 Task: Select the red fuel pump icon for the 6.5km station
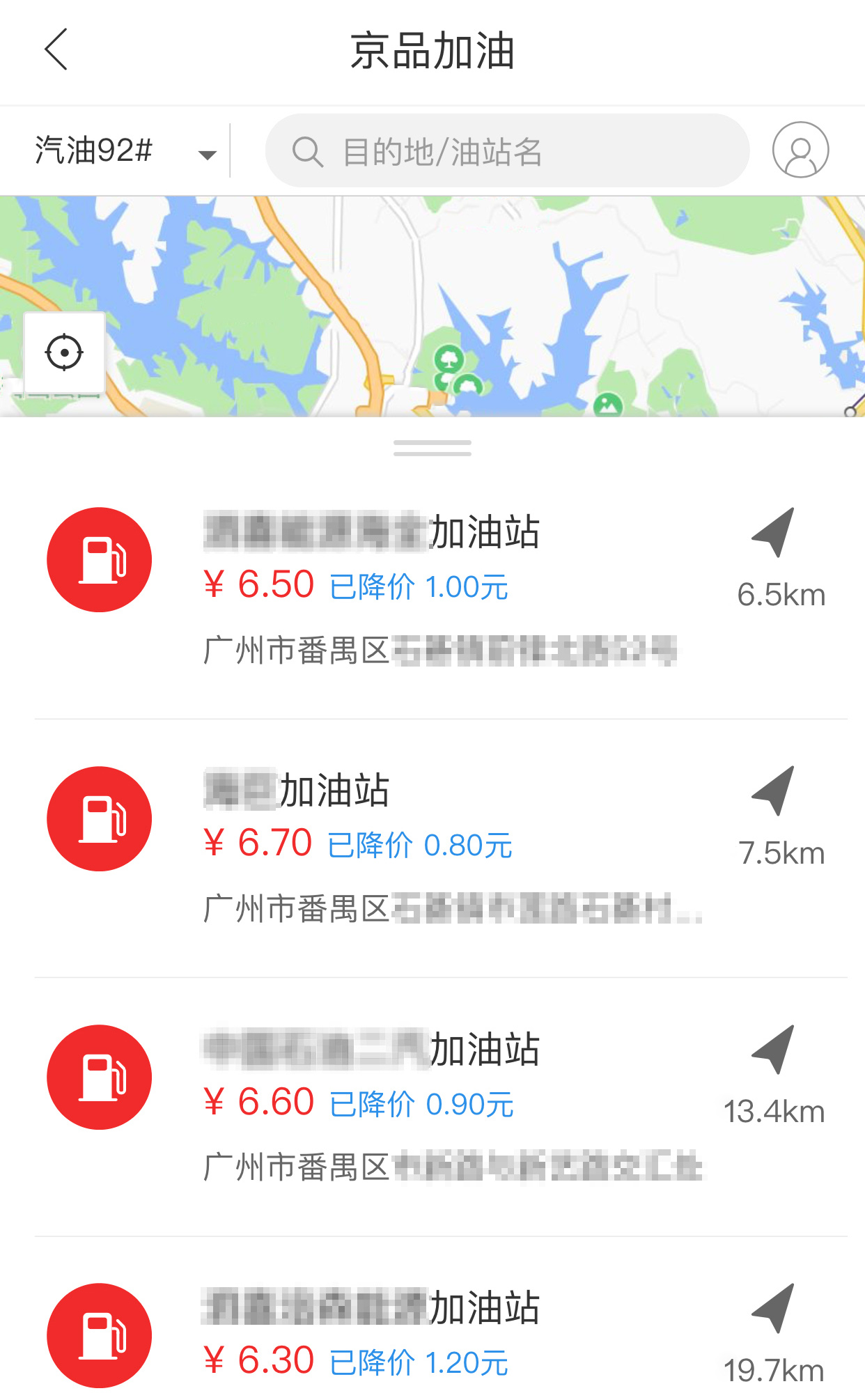click(x=99, y=559)
